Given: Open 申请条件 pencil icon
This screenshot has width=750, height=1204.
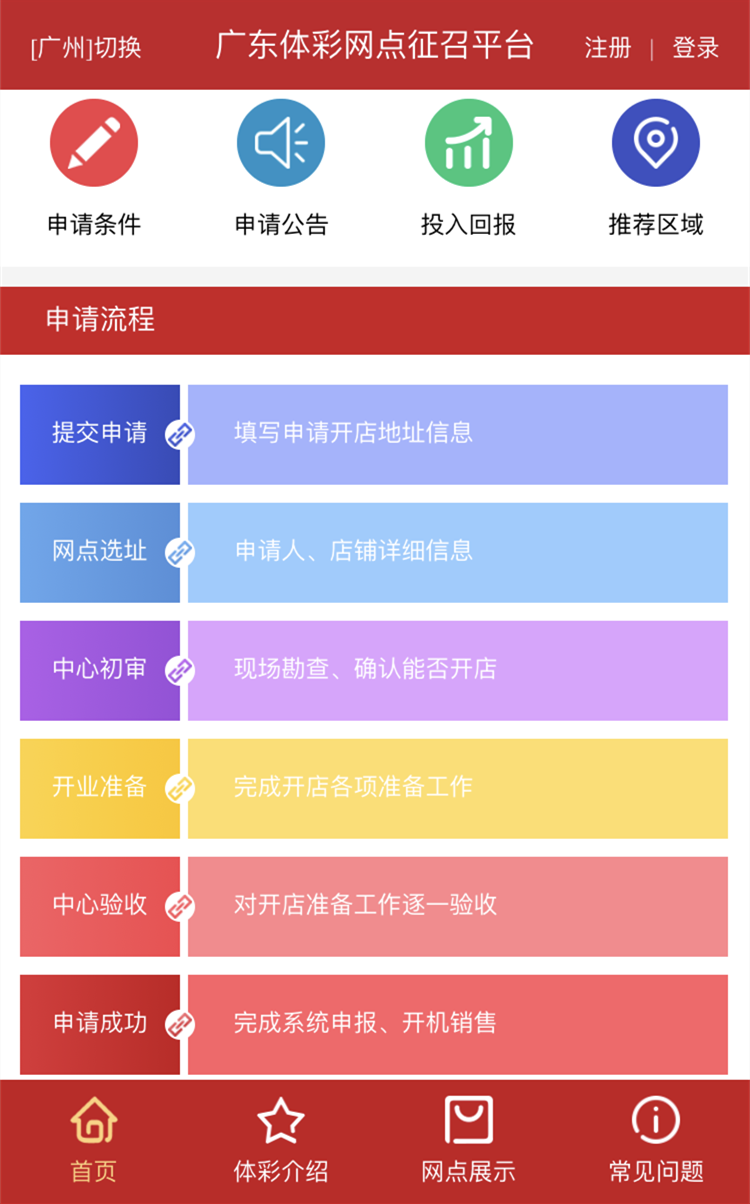Looking at the screenshot, I should click(x=94, y=143).
